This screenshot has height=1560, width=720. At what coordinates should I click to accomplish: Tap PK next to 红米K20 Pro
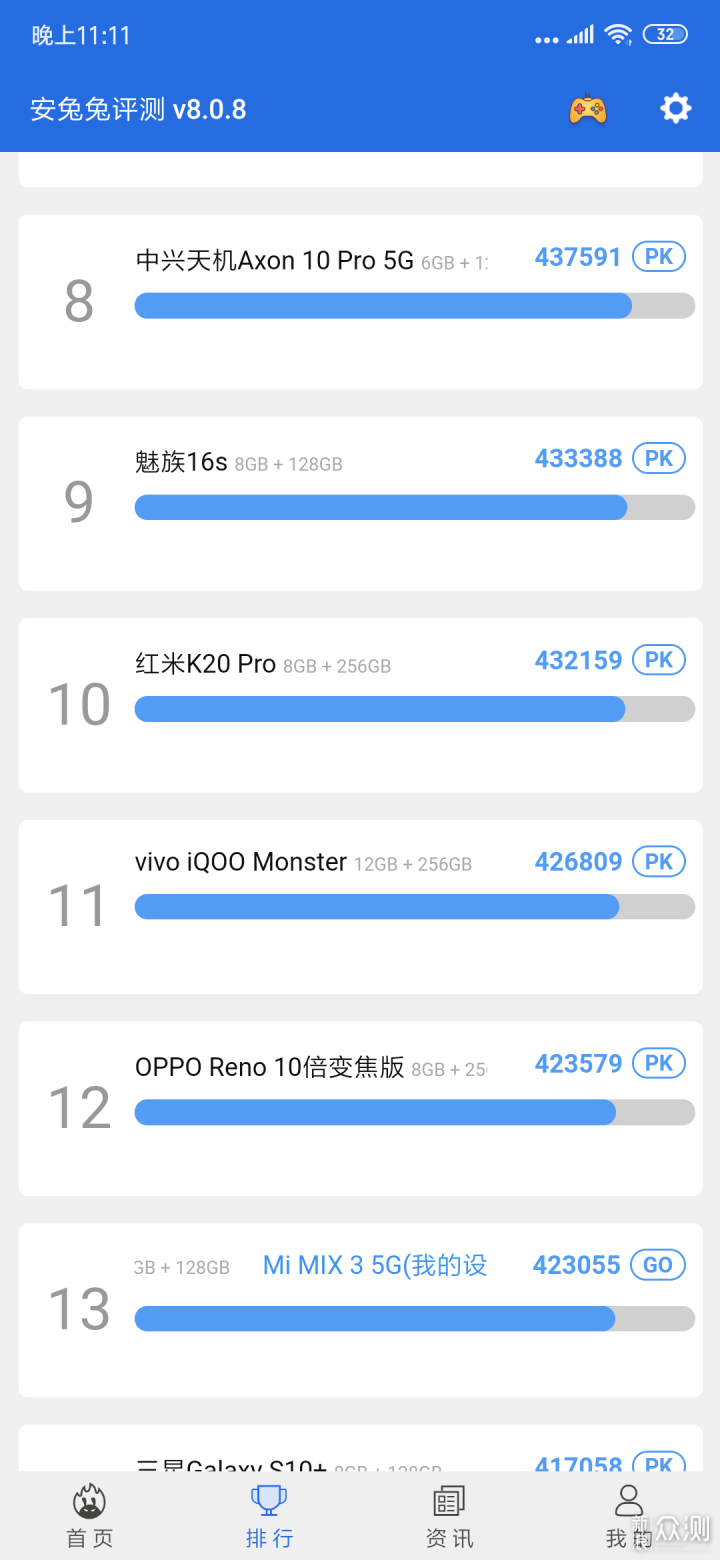tap(659, 660)
